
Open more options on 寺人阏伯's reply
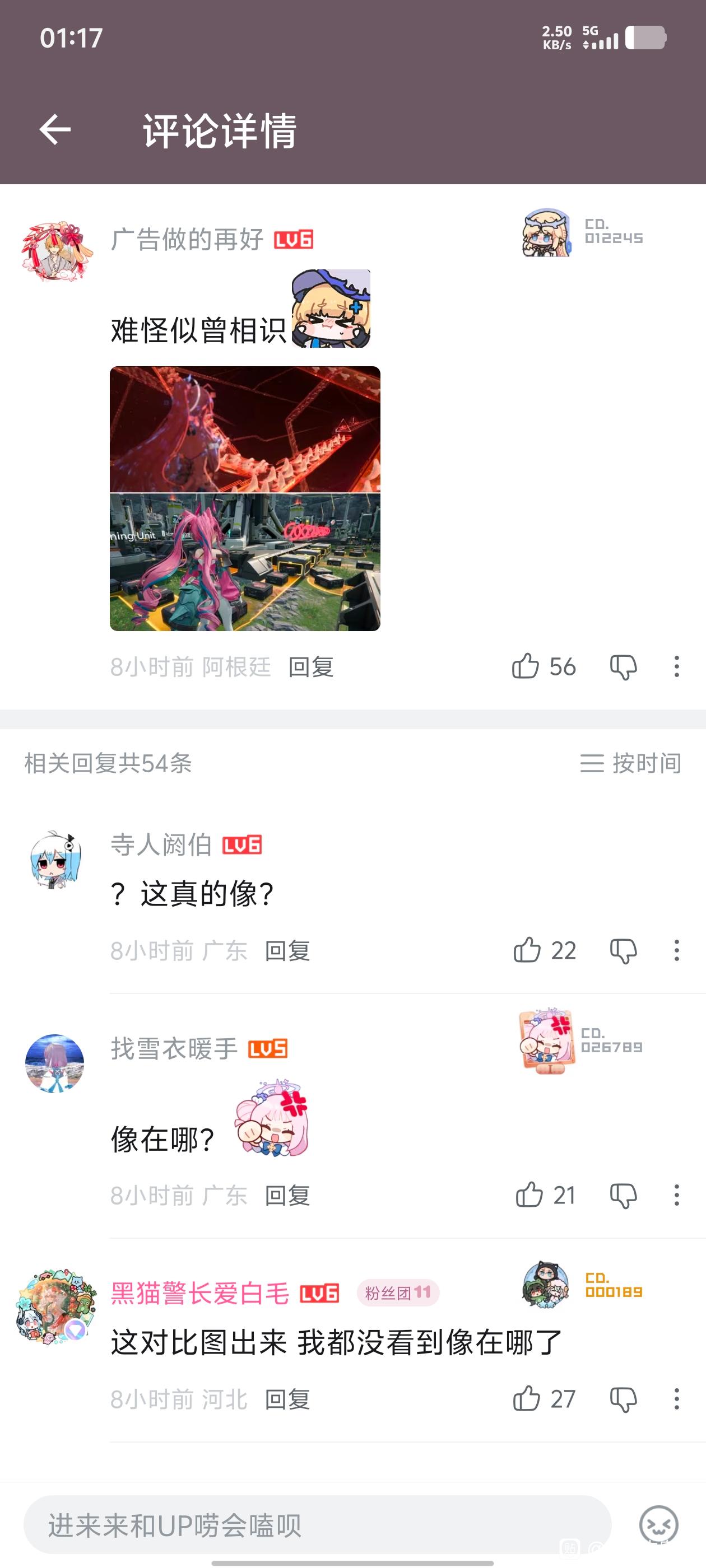[676, 951]
